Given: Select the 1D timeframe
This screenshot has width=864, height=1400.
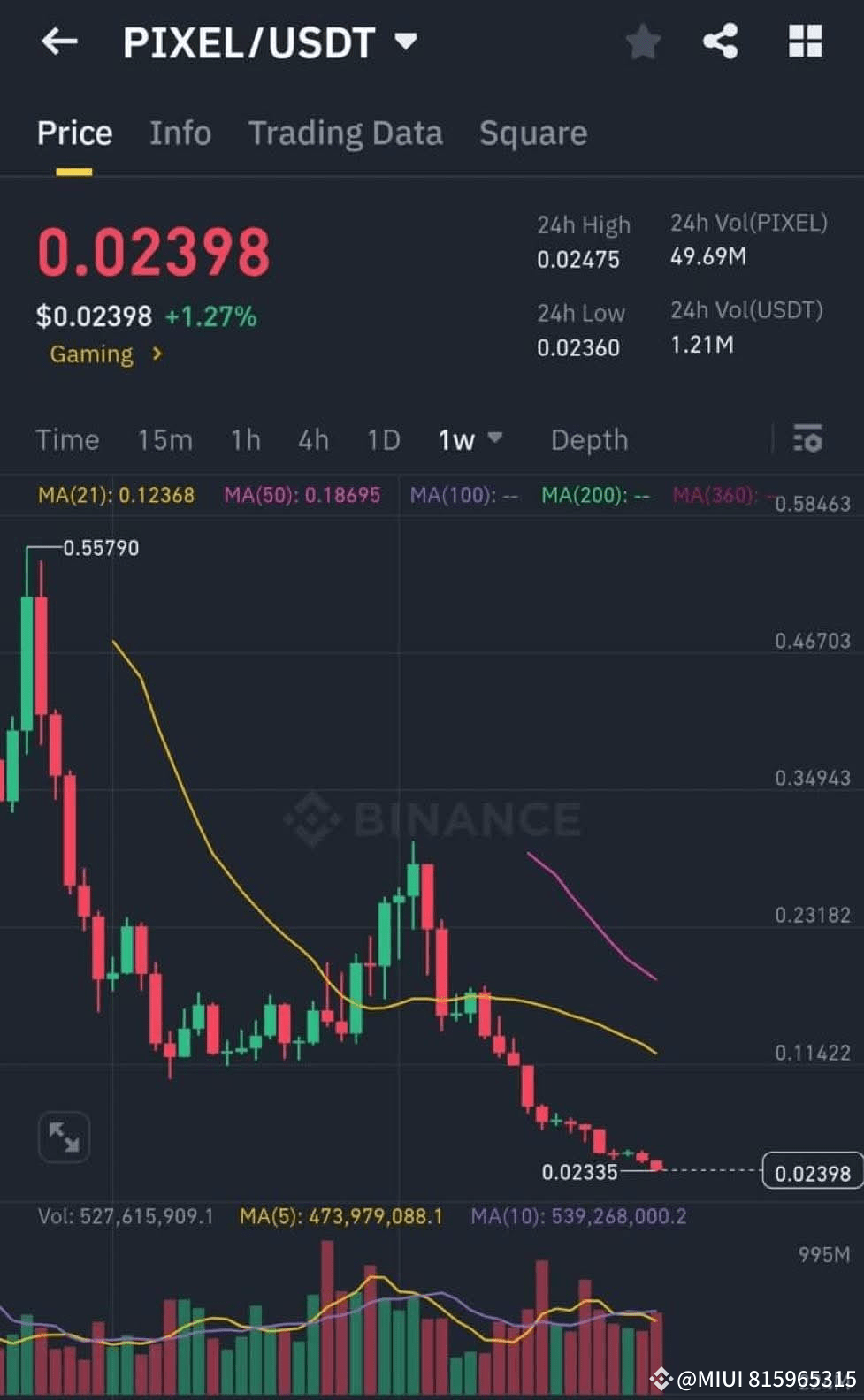Looking at the screenshot, I should pyautogui.click(x=383, y=439).
